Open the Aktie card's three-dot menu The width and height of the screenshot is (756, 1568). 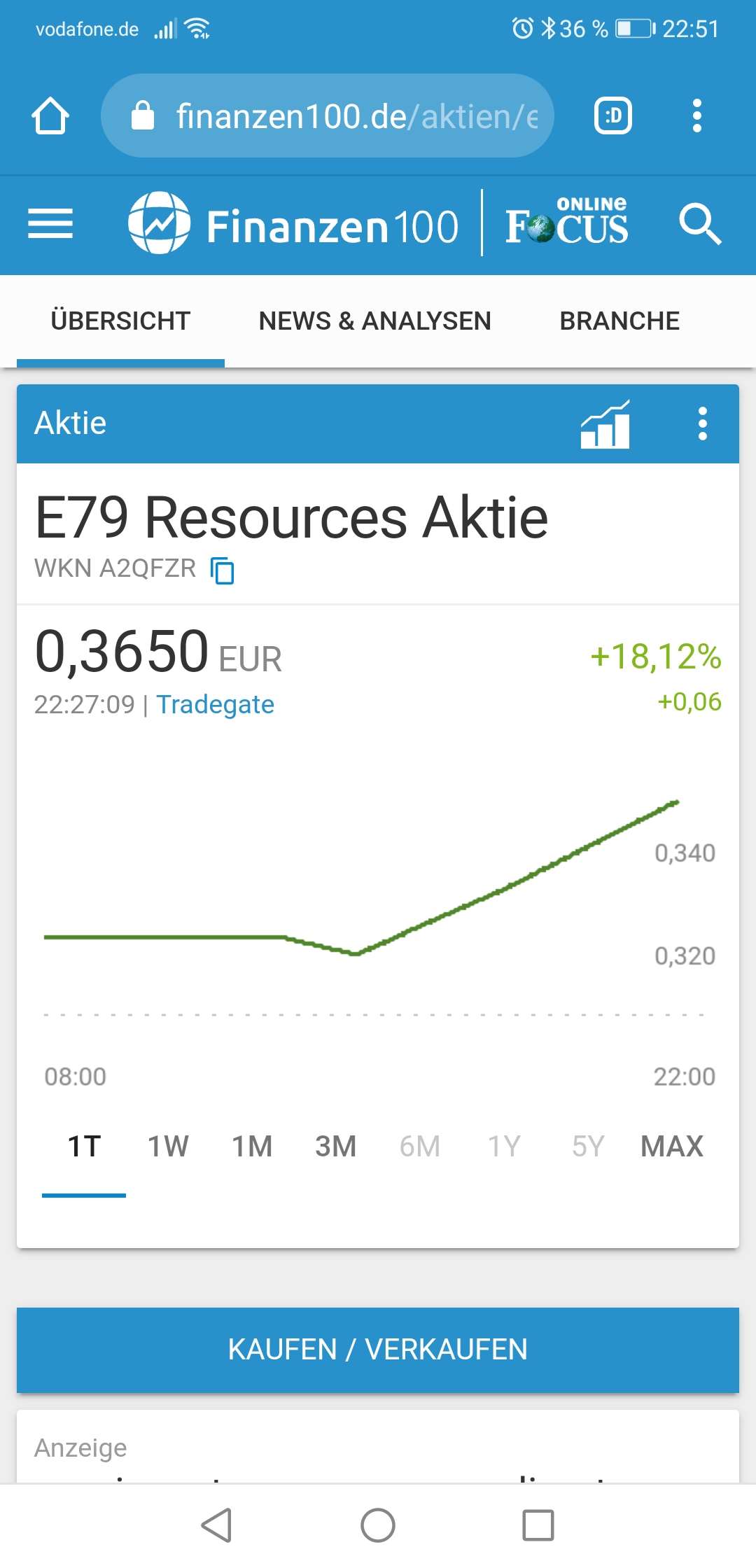(703, 424)
